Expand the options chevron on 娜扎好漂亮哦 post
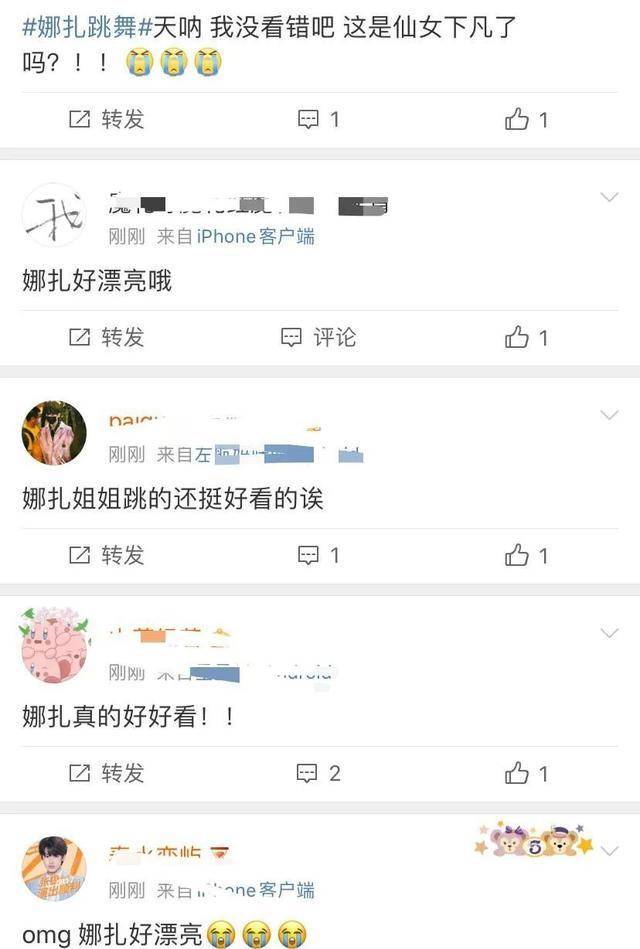 tap(609, 198)
